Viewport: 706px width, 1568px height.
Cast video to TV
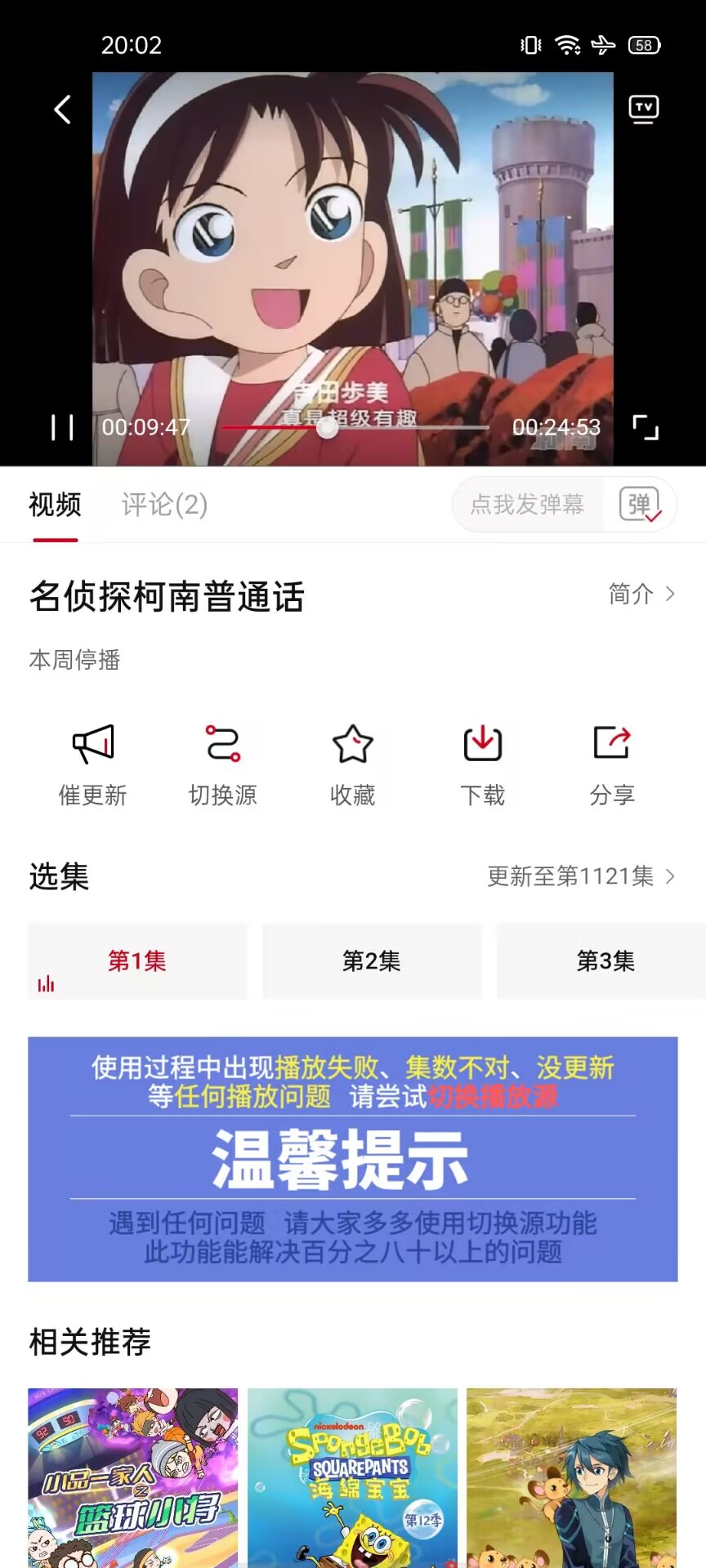[644, 109]
